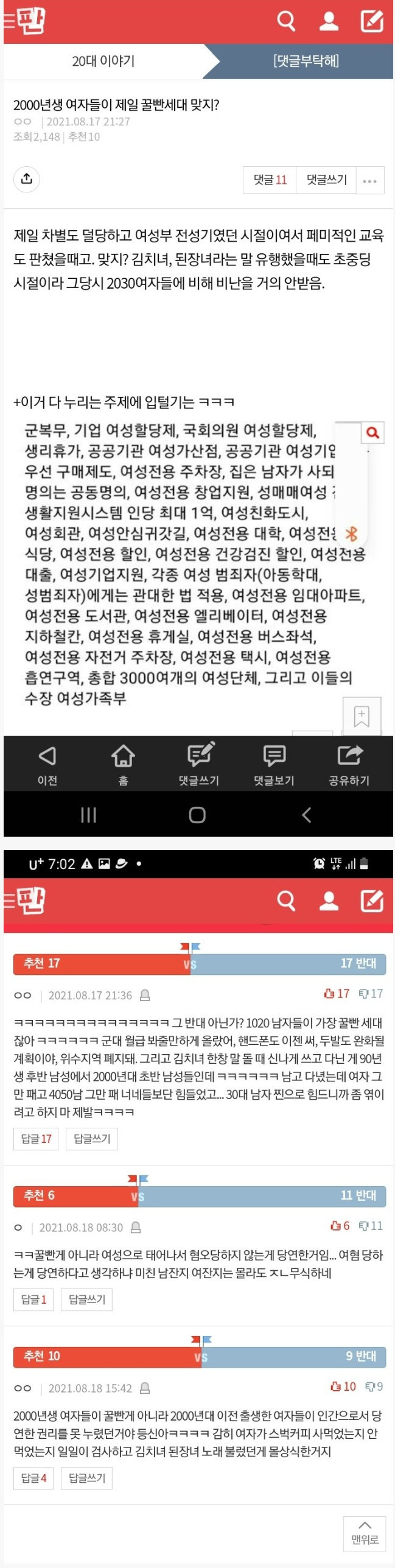Screen dimensions: 395x1568
Task: Expand 답글 4 under the 15:42 comment
Action: click(x=33, y=1478)
